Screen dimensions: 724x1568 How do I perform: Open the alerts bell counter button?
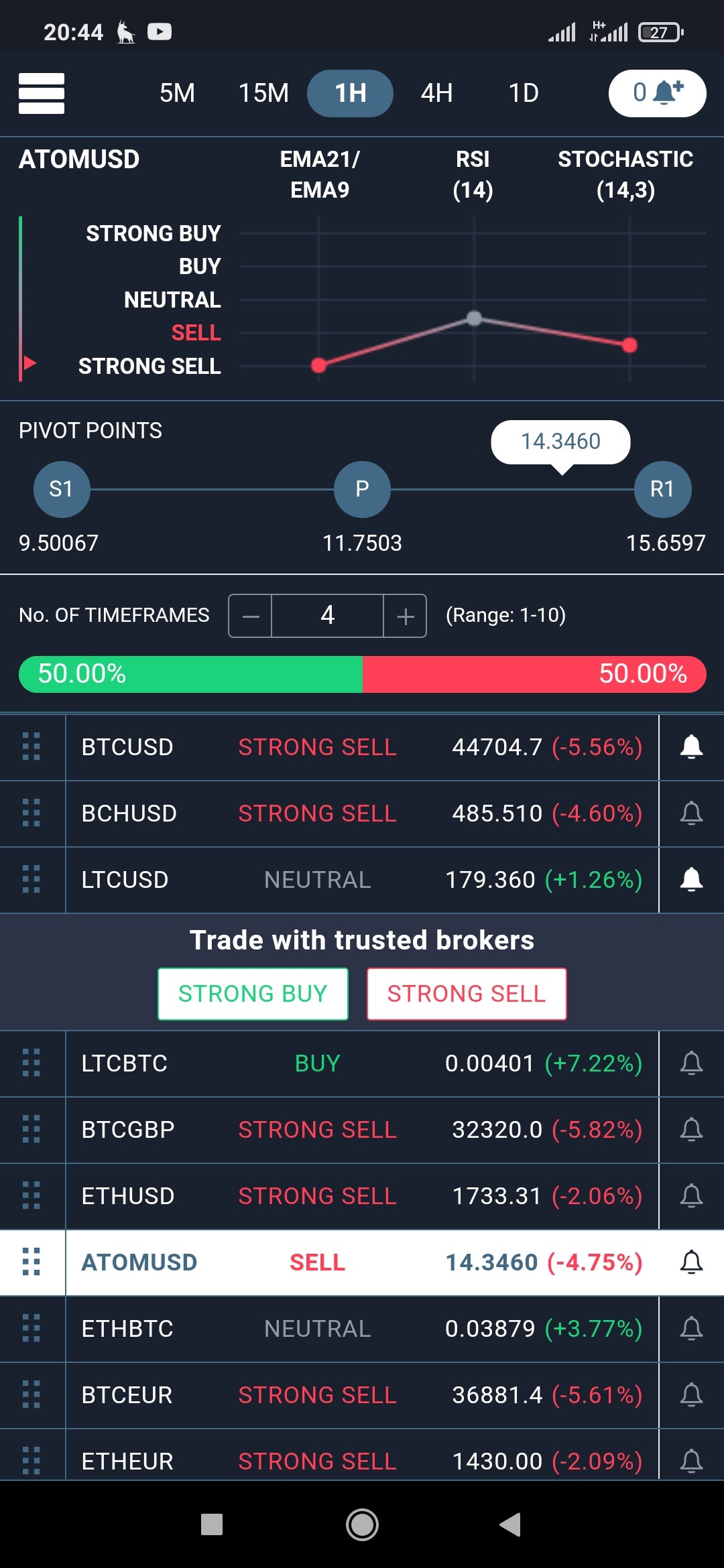coord(657,93)
